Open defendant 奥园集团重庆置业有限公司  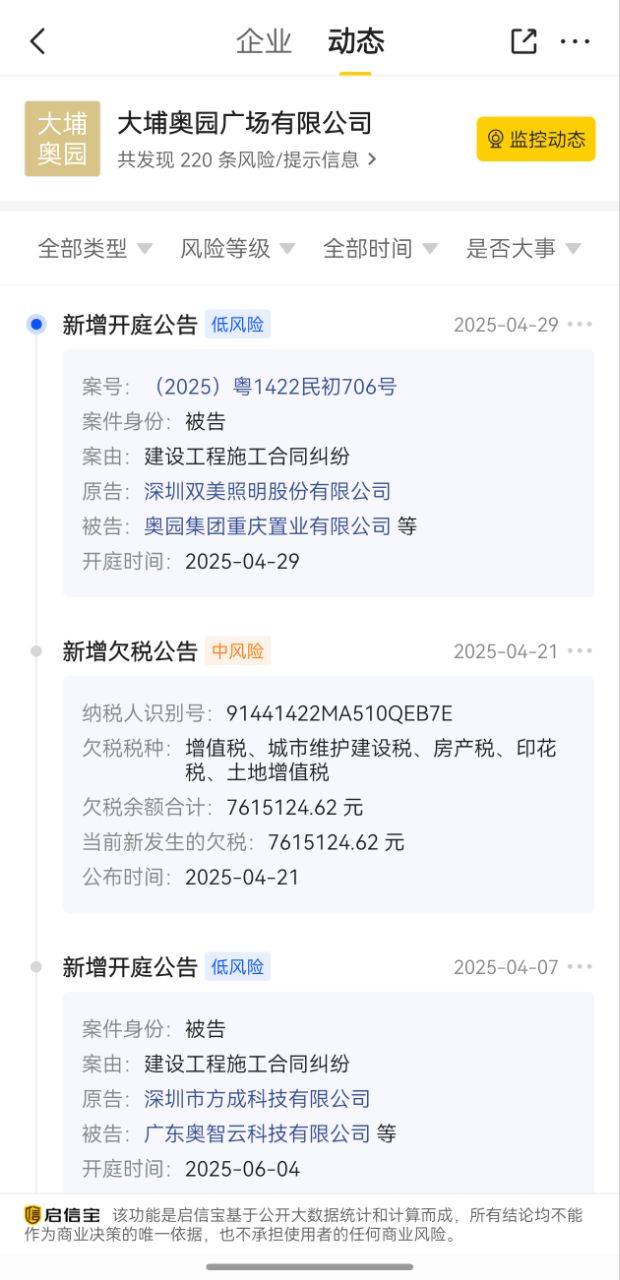coord(267,526)
